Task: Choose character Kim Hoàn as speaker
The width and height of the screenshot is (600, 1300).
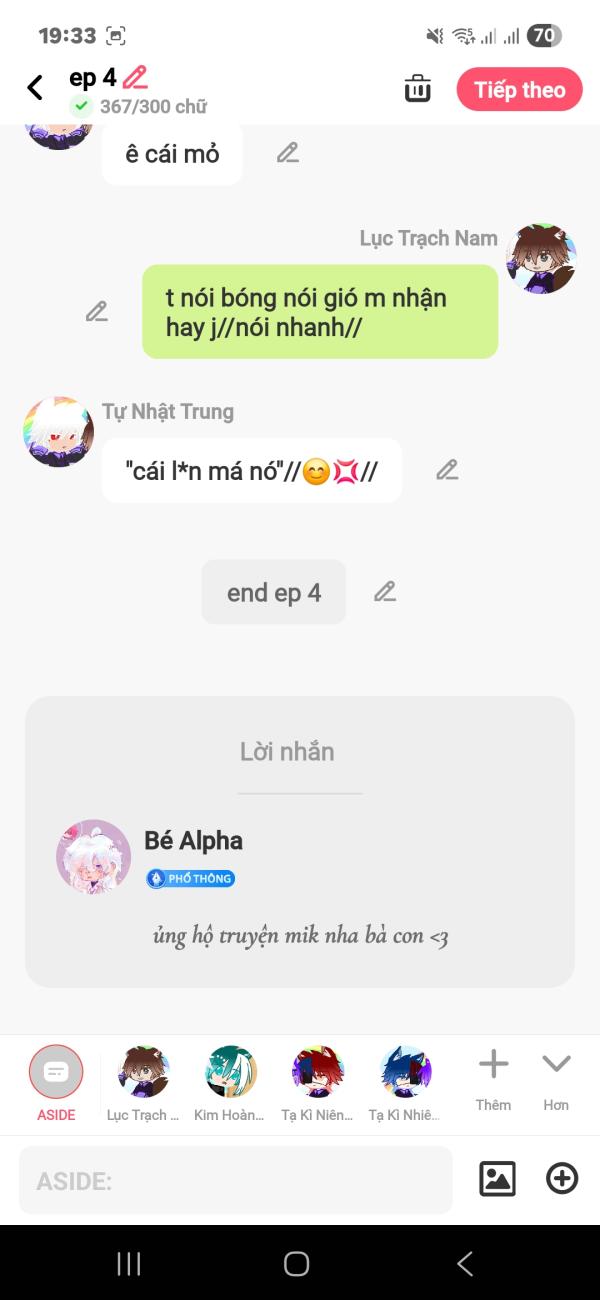Action: click(x=230, y=1083)
